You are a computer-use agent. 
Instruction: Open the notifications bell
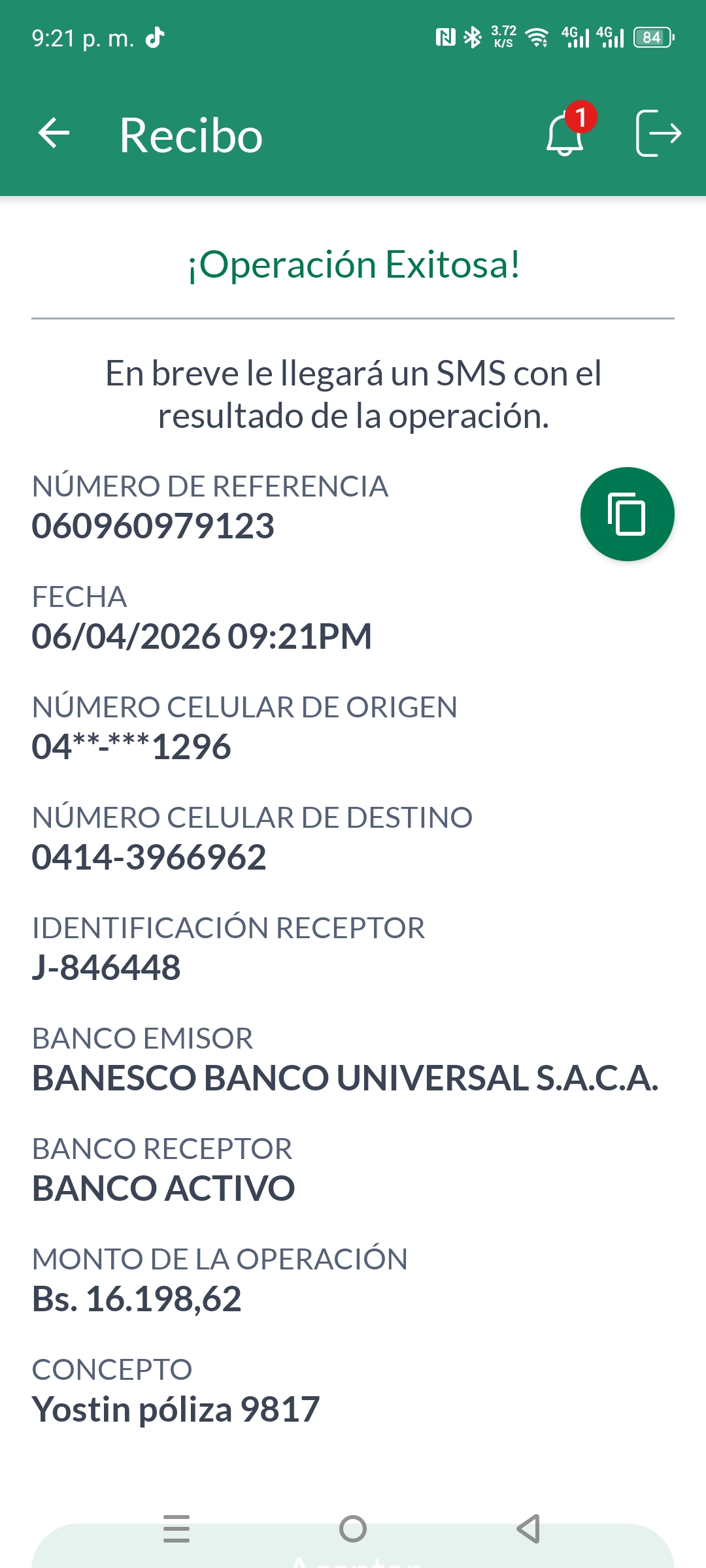[565, 134]
